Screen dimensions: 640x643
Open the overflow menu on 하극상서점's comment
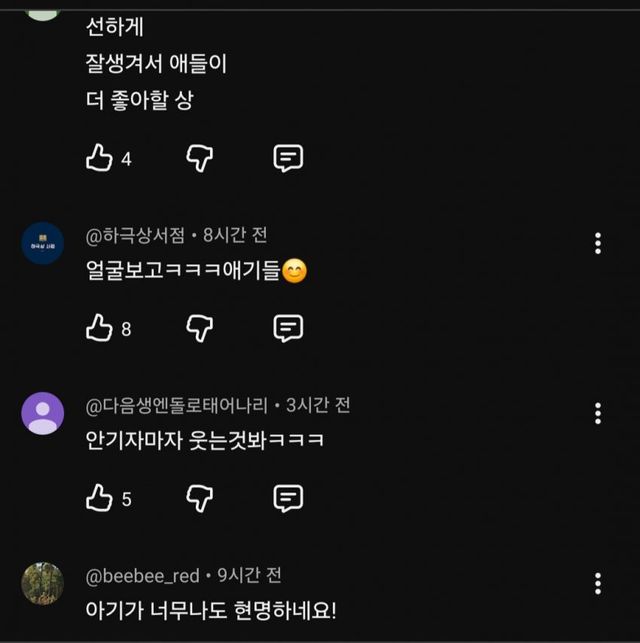pos(598,243)
